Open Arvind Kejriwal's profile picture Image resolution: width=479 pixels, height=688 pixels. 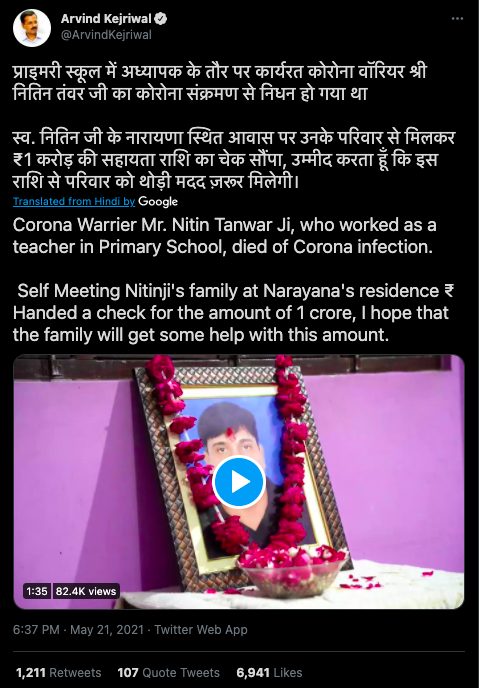coord(32,28)
